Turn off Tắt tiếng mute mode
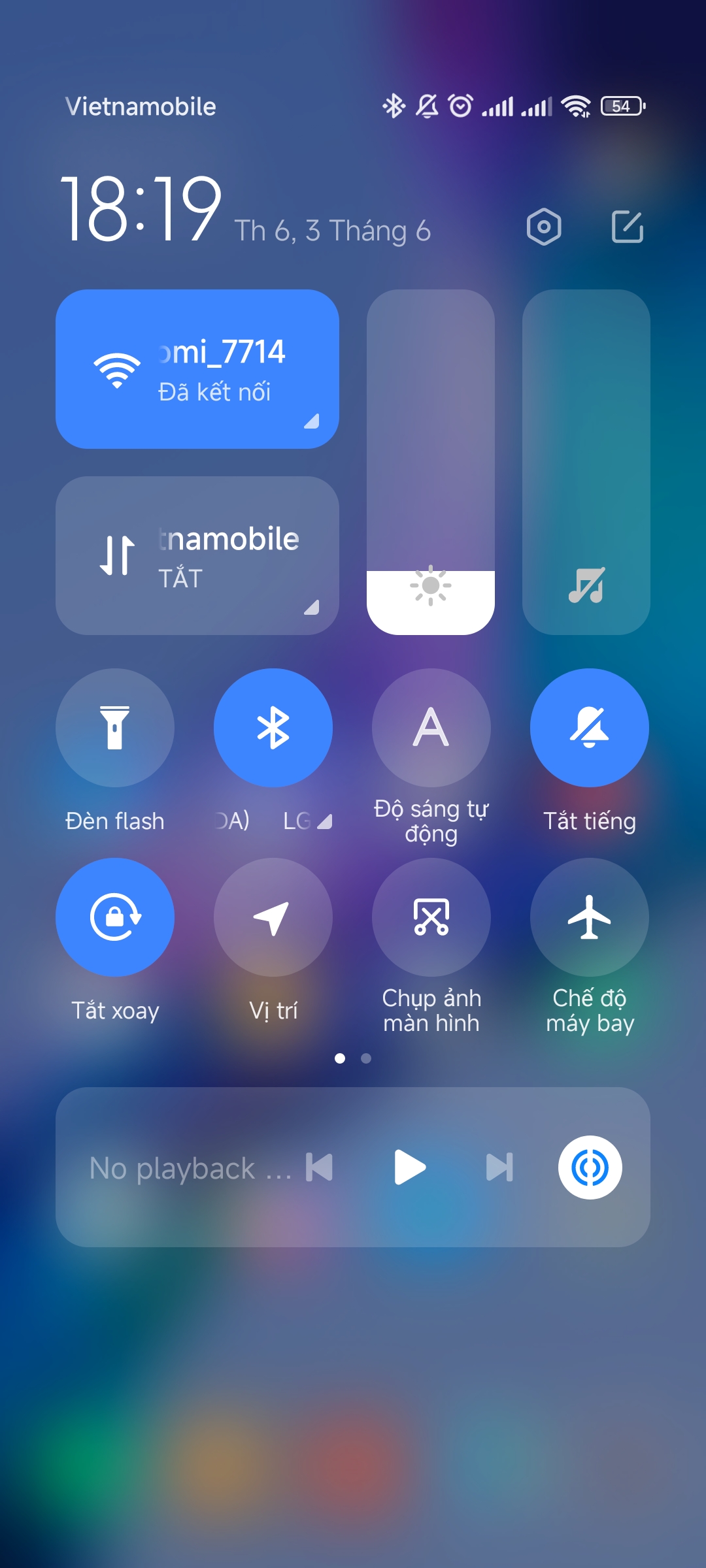The image size is (706, 1568). coord(590,728)
